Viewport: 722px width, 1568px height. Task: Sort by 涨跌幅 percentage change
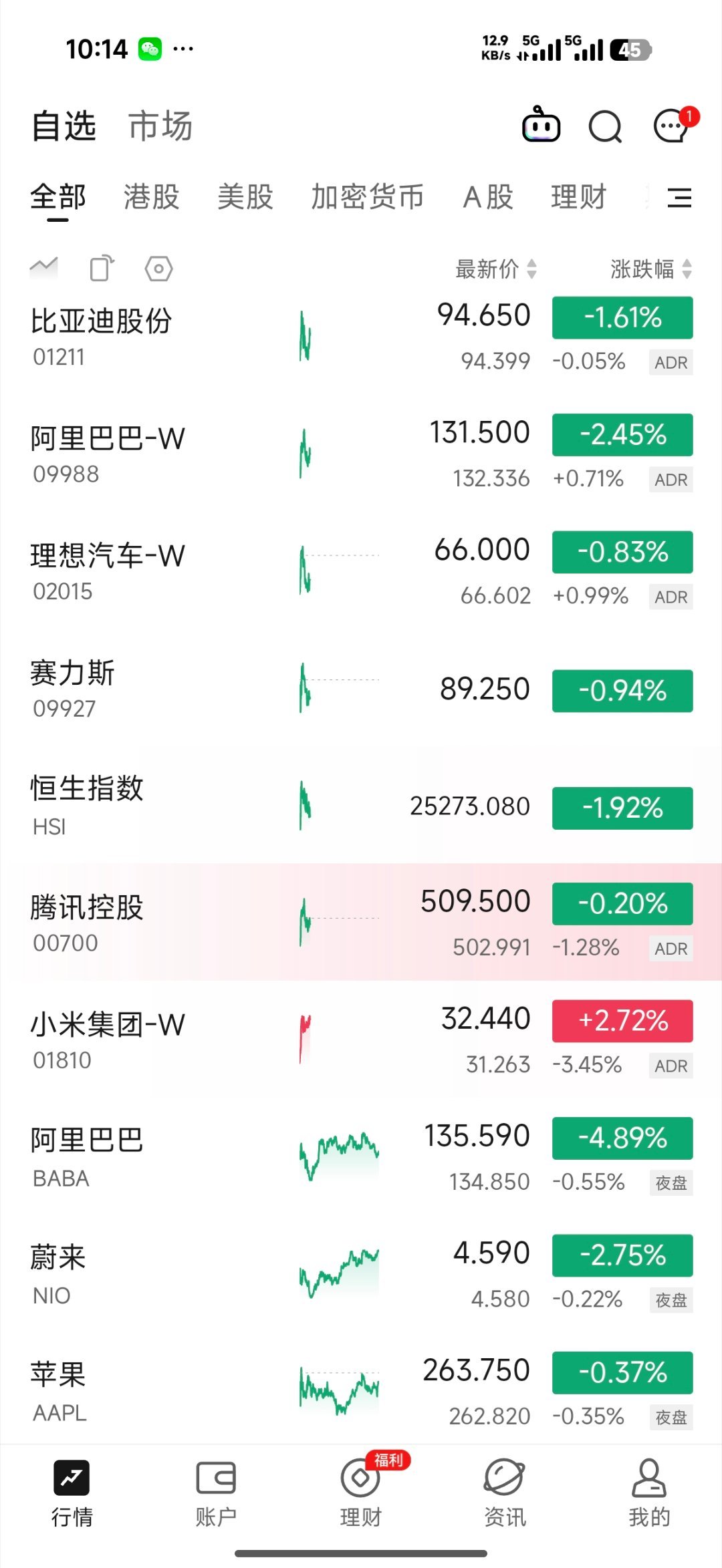[643, 268]
